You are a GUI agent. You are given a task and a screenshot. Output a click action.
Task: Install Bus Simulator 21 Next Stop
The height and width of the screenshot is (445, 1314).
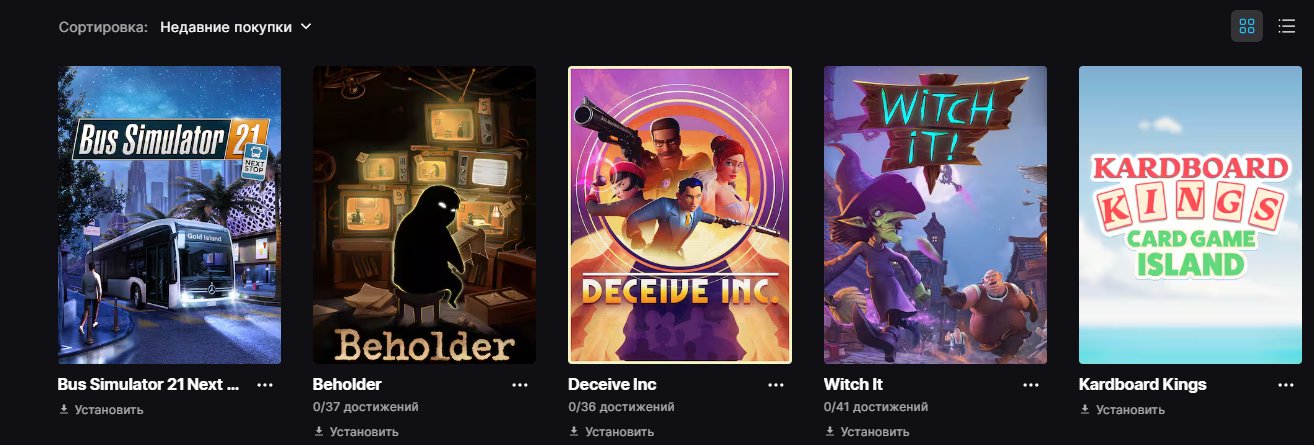click(102, 409)
